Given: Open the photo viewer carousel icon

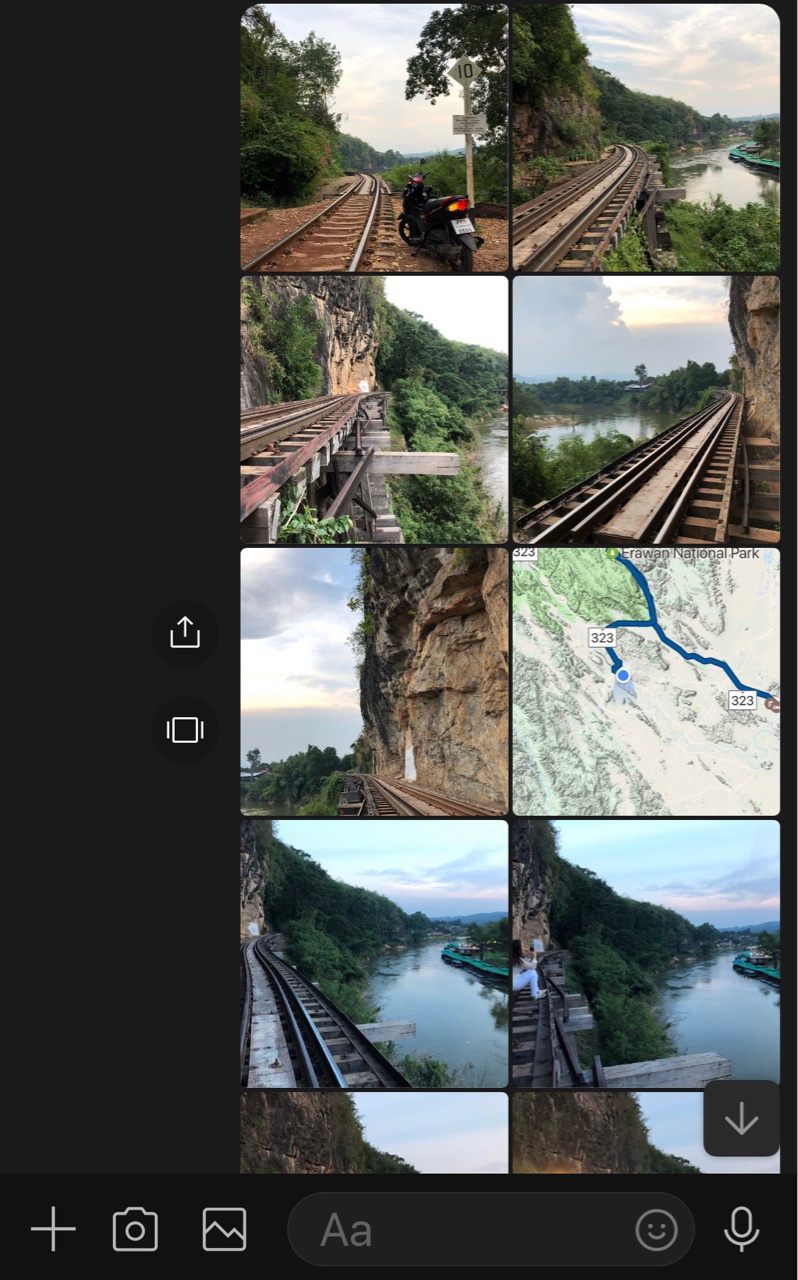Looking at the screenshot, I should (x=185, y=730).
